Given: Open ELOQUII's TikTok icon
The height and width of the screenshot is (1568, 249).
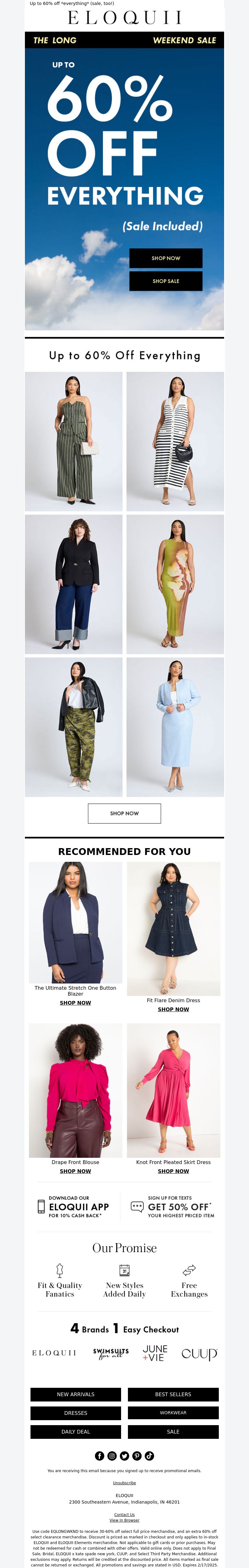Looking at the screenshot, I should [x=149, y=1456].
